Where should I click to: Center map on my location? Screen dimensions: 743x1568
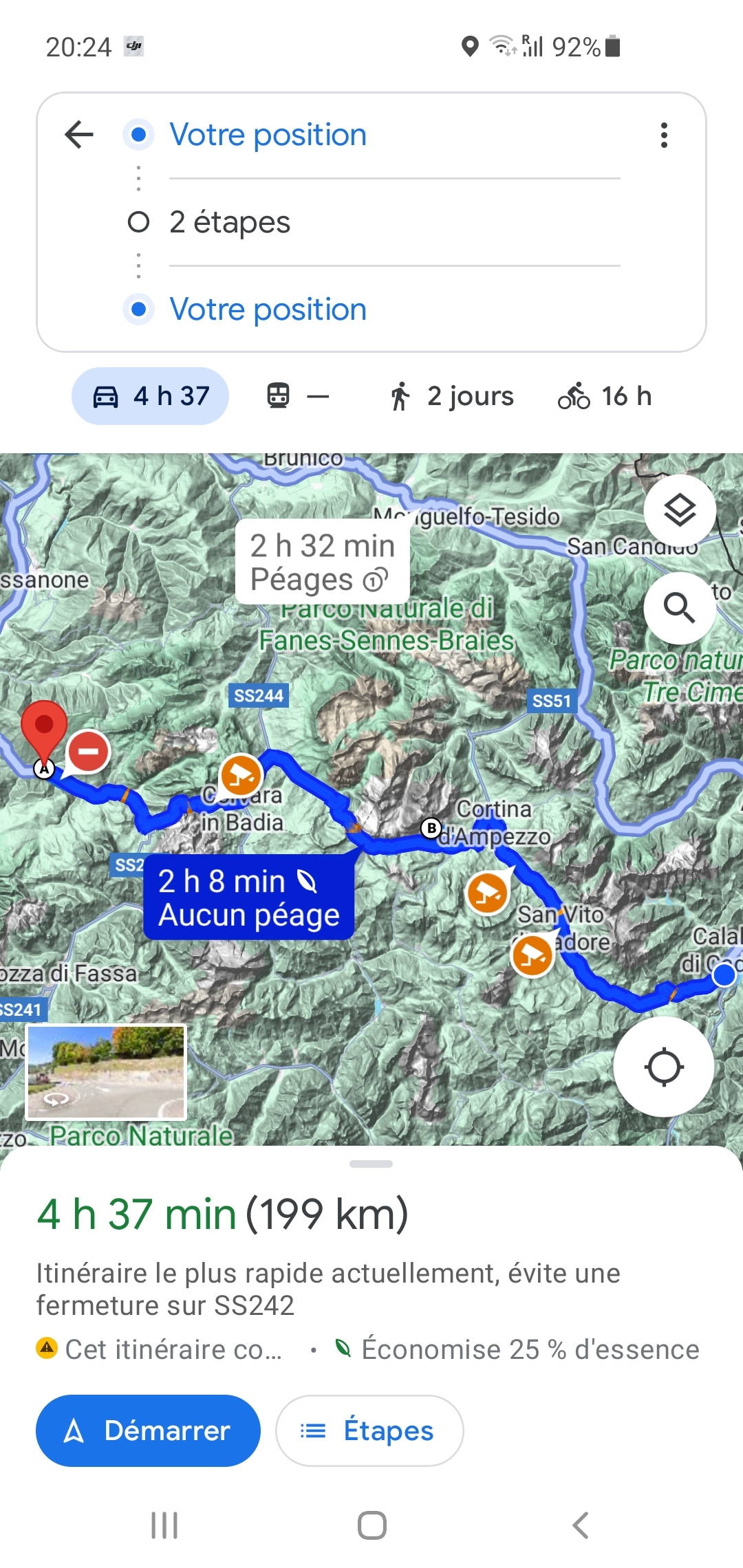(x=664, y=1067)
